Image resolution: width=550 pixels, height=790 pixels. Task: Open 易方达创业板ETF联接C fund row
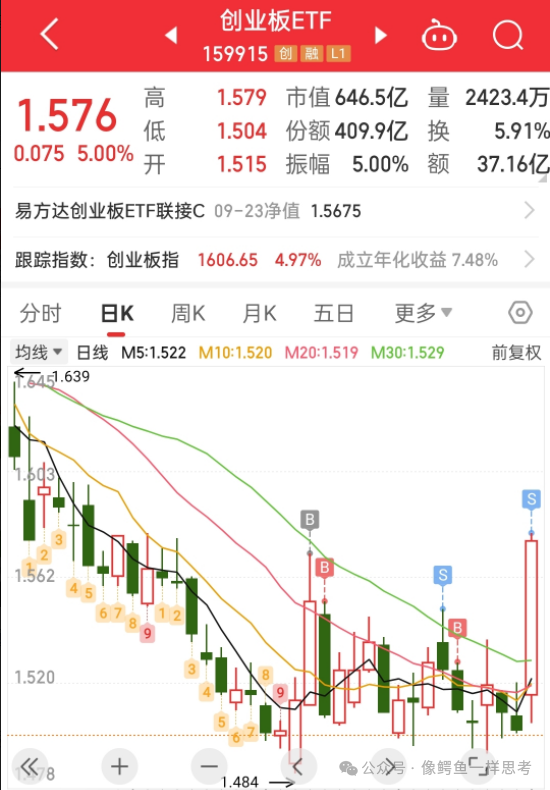pos(275,211)
